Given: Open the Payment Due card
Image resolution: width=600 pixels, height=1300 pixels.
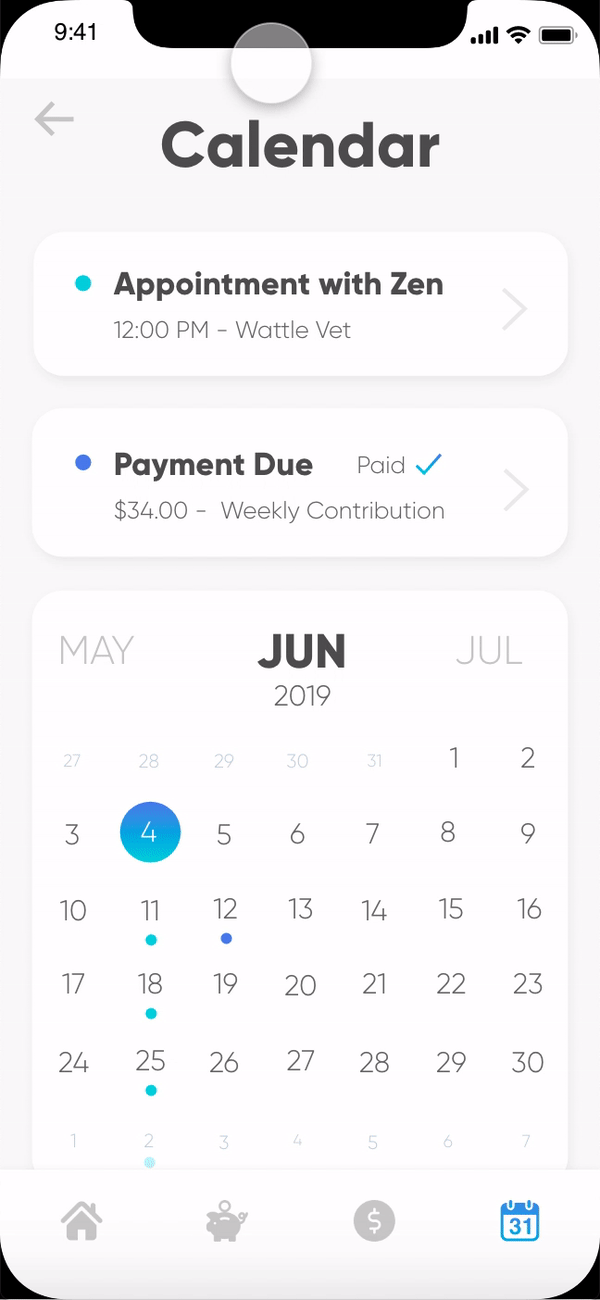Looking at the screenshot, I should (x=300, y=482).
